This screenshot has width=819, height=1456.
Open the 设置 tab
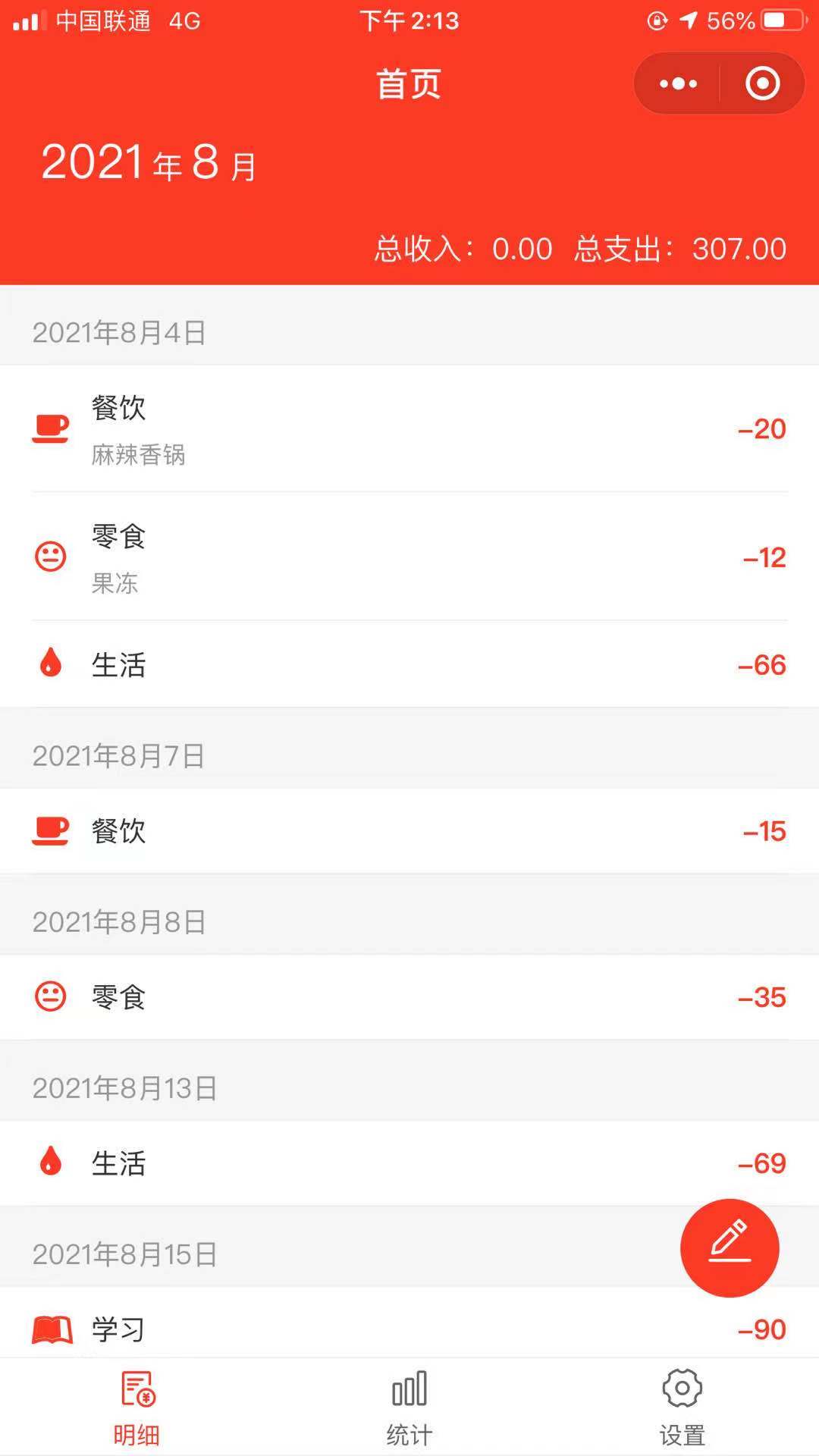pyautogui.click(x=682, y=1408)
